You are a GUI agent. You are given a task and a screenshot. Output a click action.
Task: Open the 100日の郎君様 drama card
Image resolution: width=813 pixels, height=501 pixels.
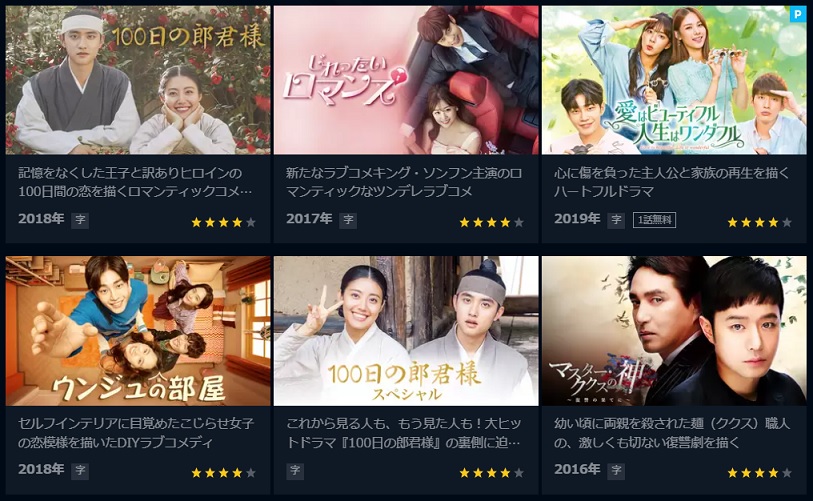click(138, 80)
